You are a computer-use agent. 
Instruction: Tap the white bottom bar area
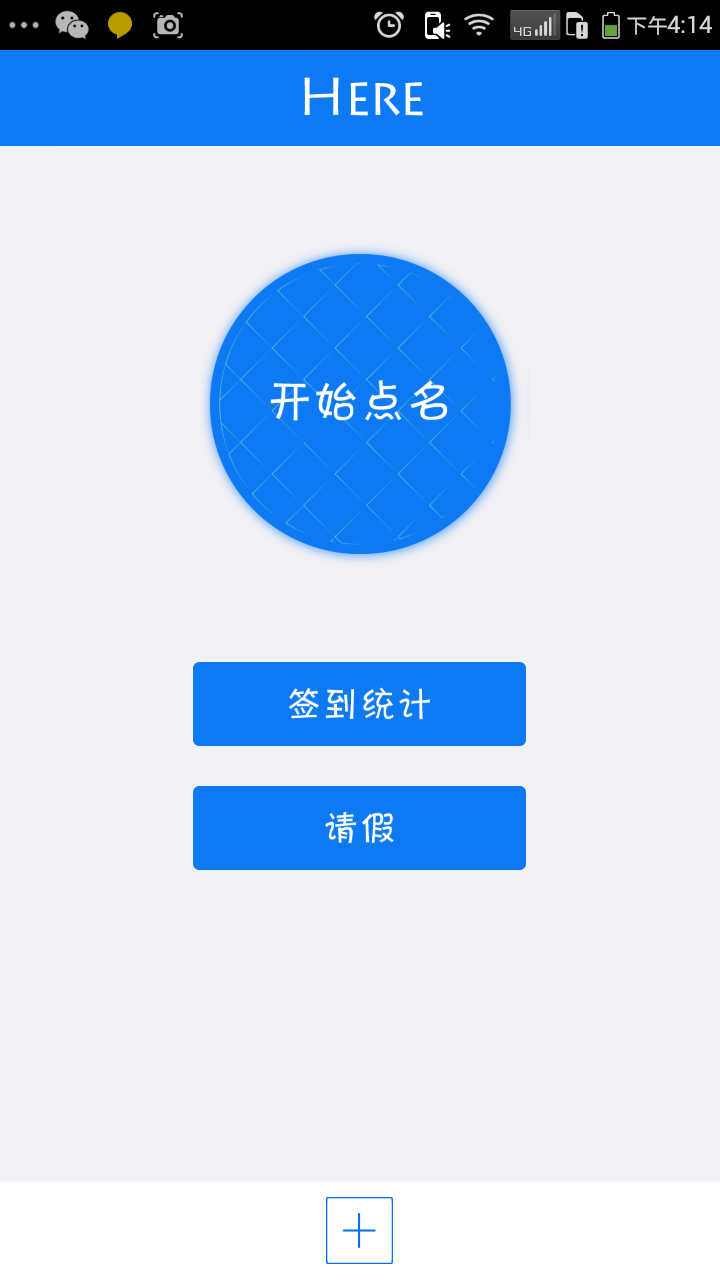150,1230
